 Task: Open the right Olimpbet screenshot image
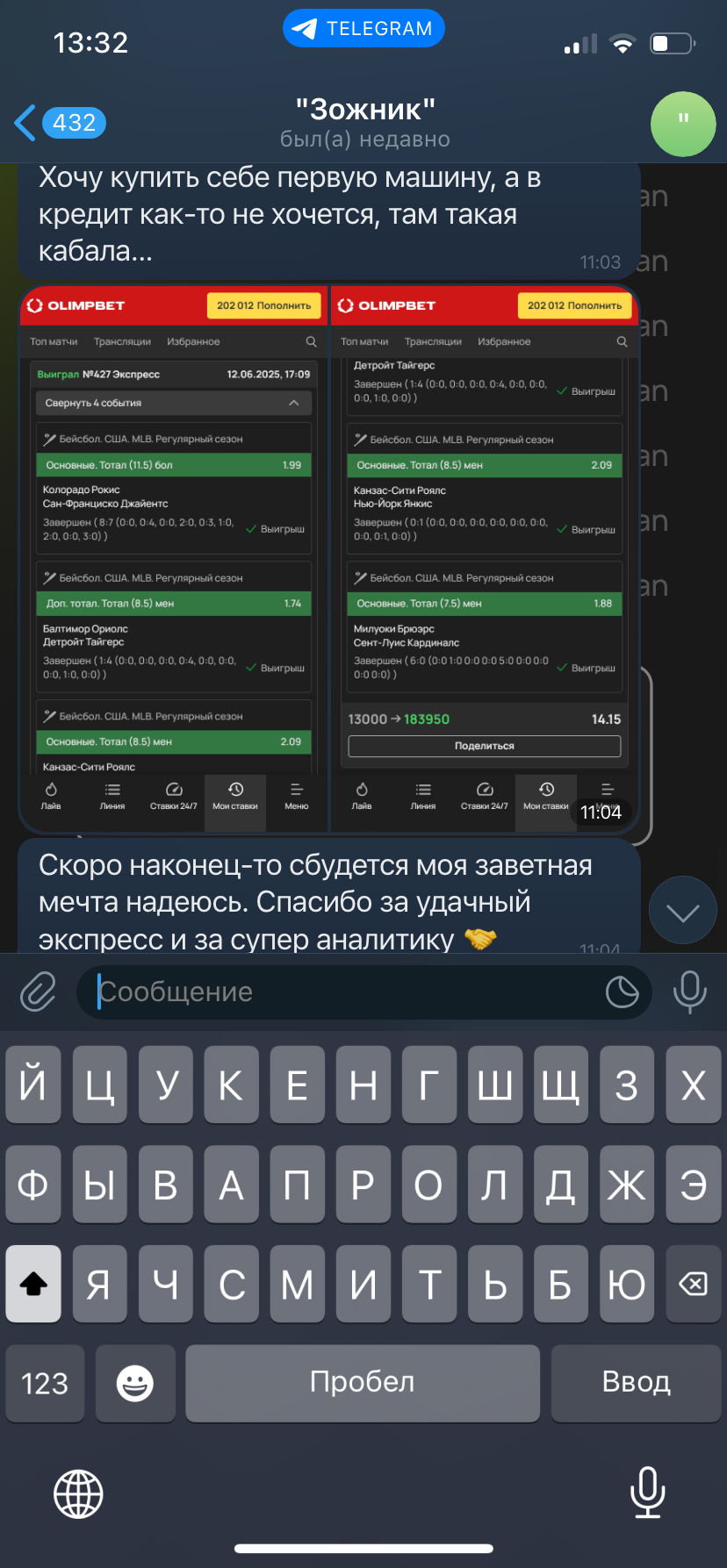484,559
